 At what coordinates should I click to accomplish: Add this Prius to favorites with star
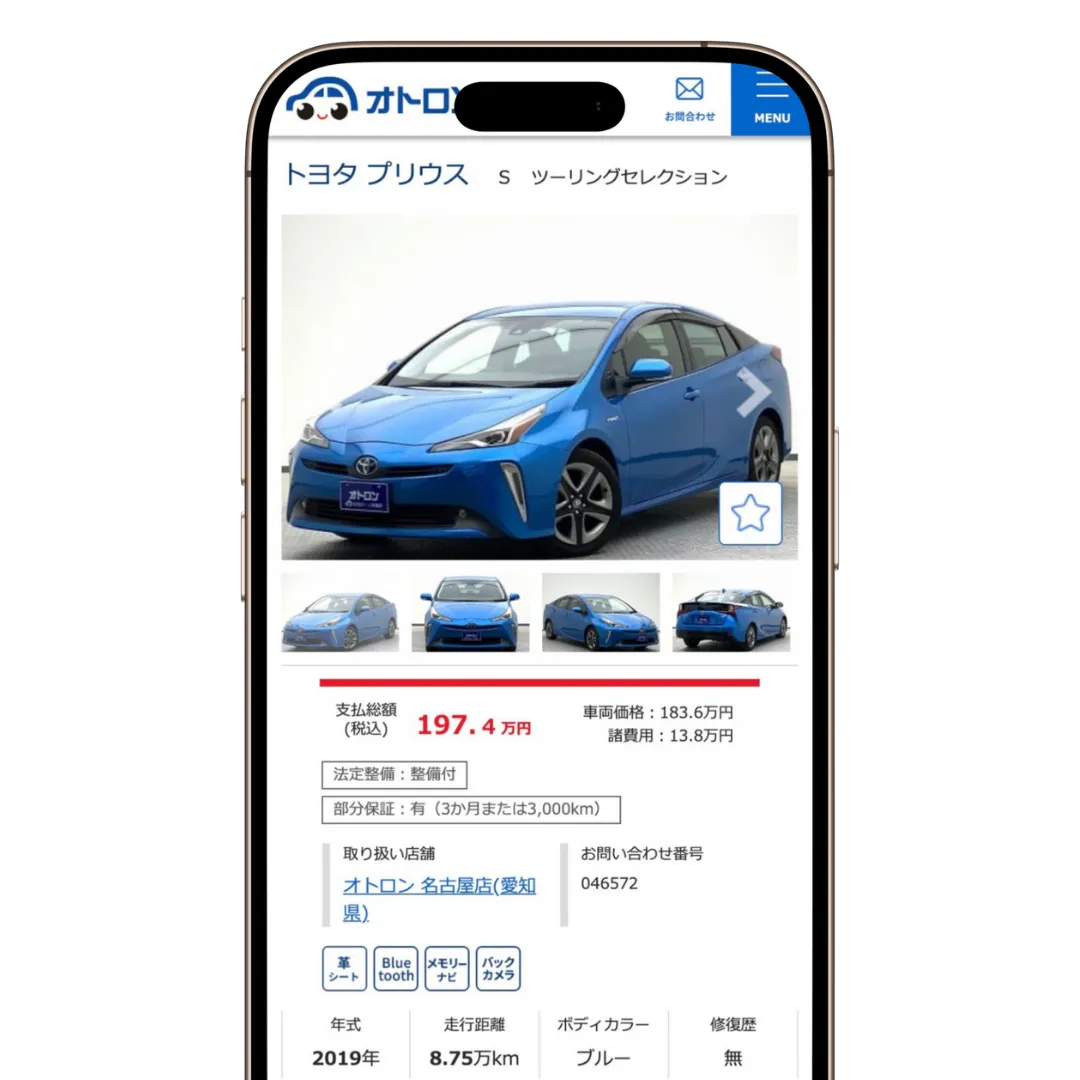click(750, 513)
